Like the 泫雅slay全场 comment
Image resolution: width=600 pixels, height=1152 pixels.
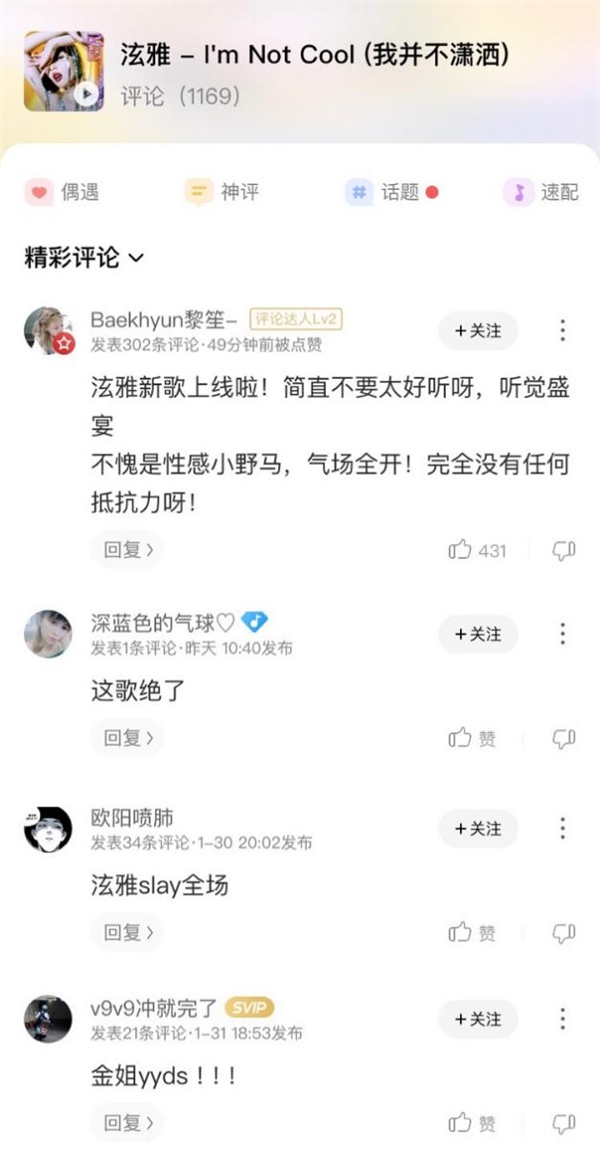point(472,933)
